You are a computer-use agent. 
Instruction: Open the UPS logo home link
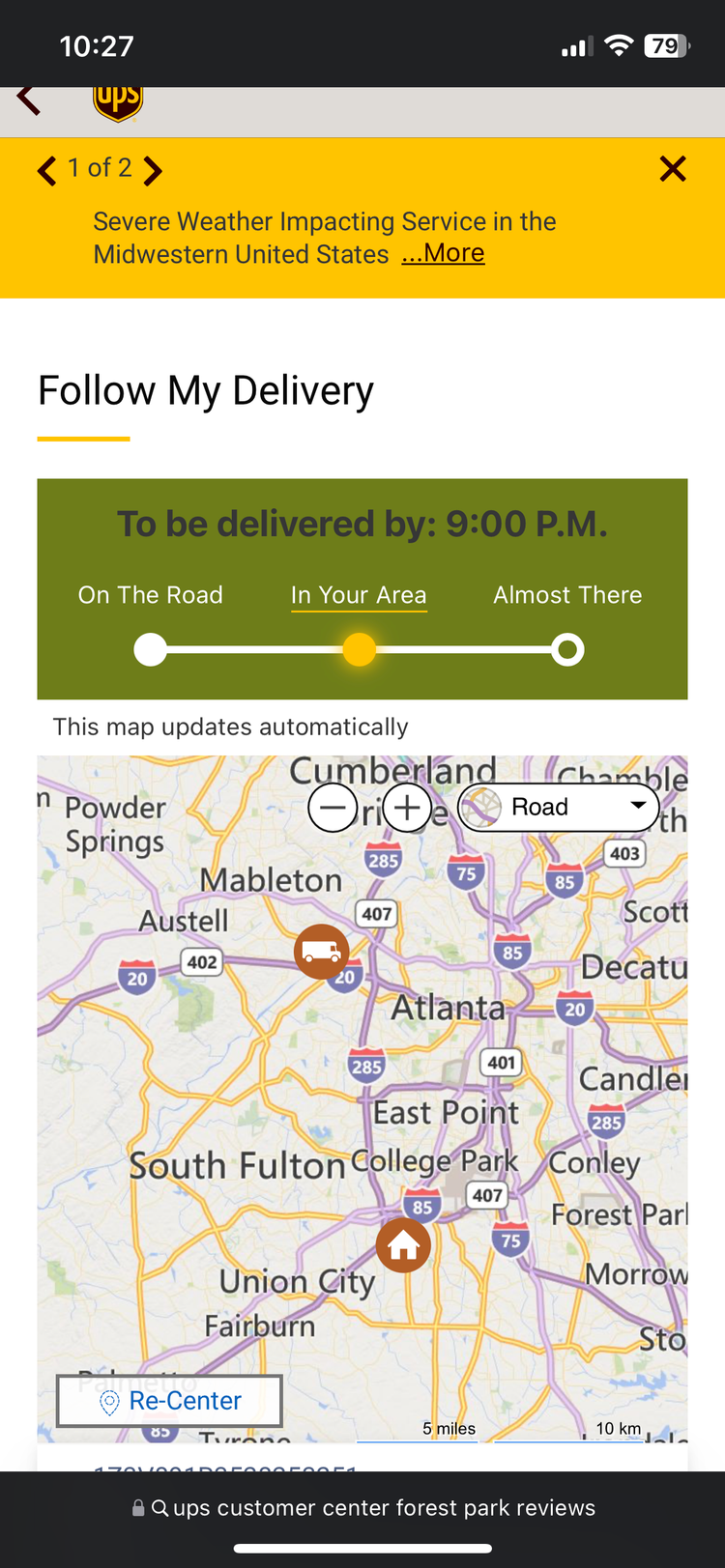(x=118, y=102)
